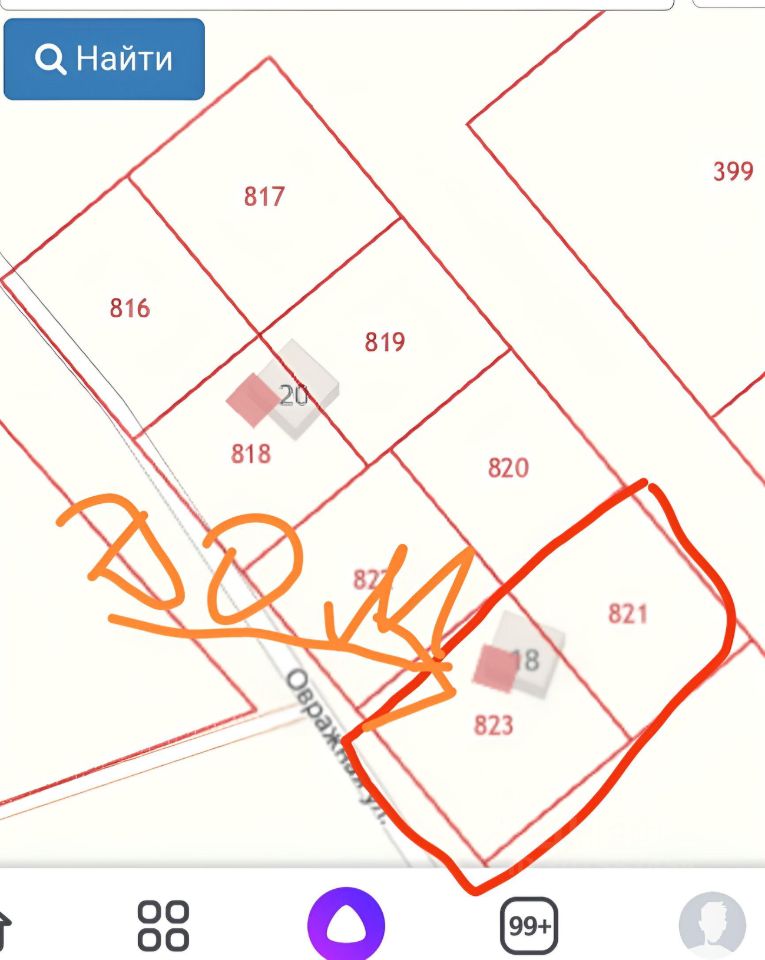765x960 pixels.
Task: Open the user profile avatar
Action: [x=712, y=925]
